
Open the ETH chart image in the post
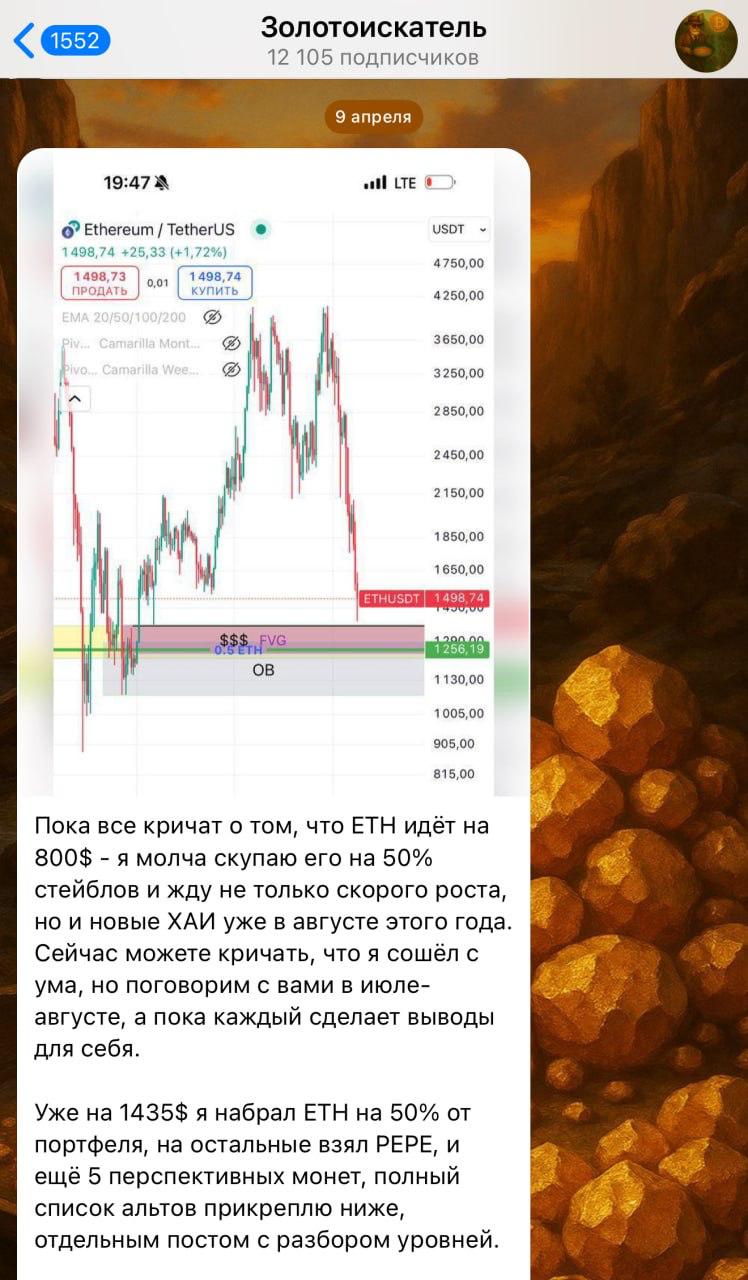click(x=273, y=472)
